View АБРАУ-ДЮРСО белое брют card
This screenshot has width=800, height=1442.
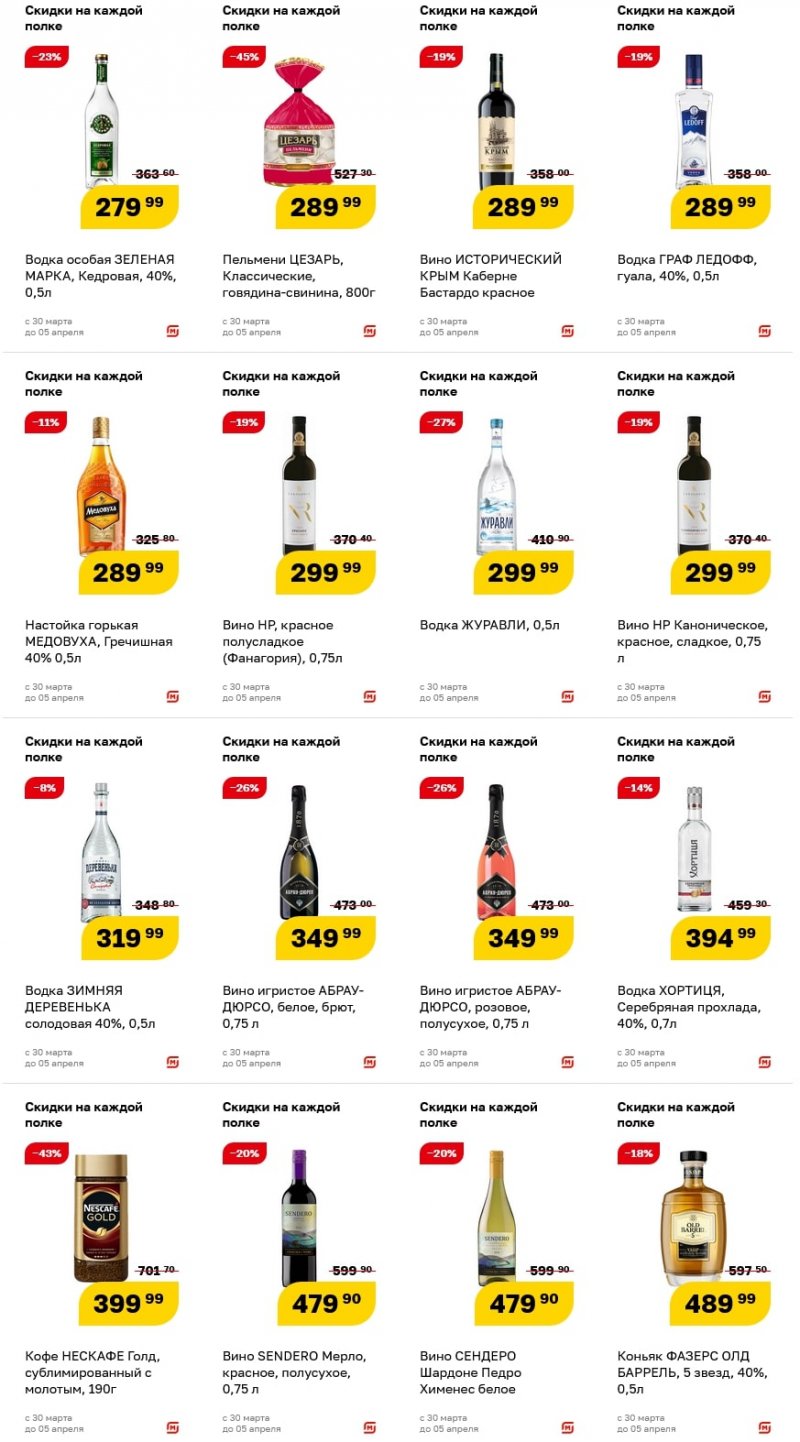pyautogui.click(x=299, y=900)
